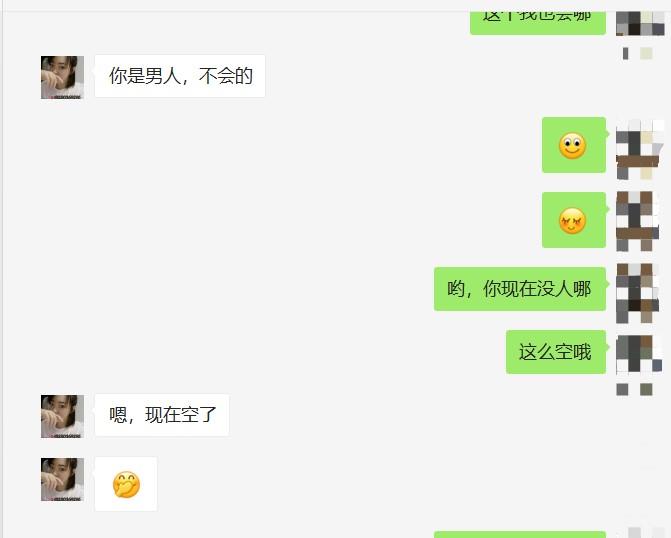Open your avatar next to "这么空哦"

[637, 354]
